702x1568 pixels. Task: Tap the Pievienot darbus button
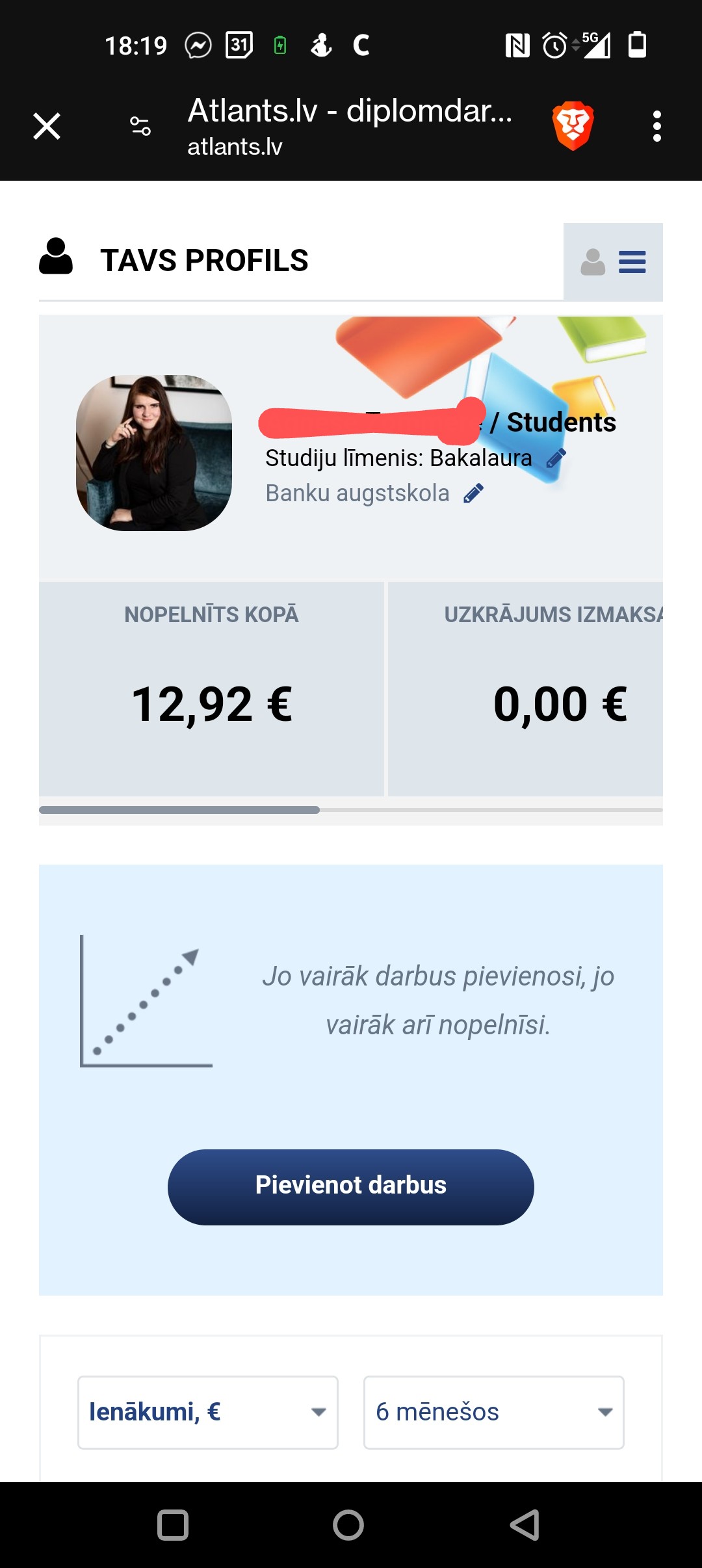[351, 1186]
